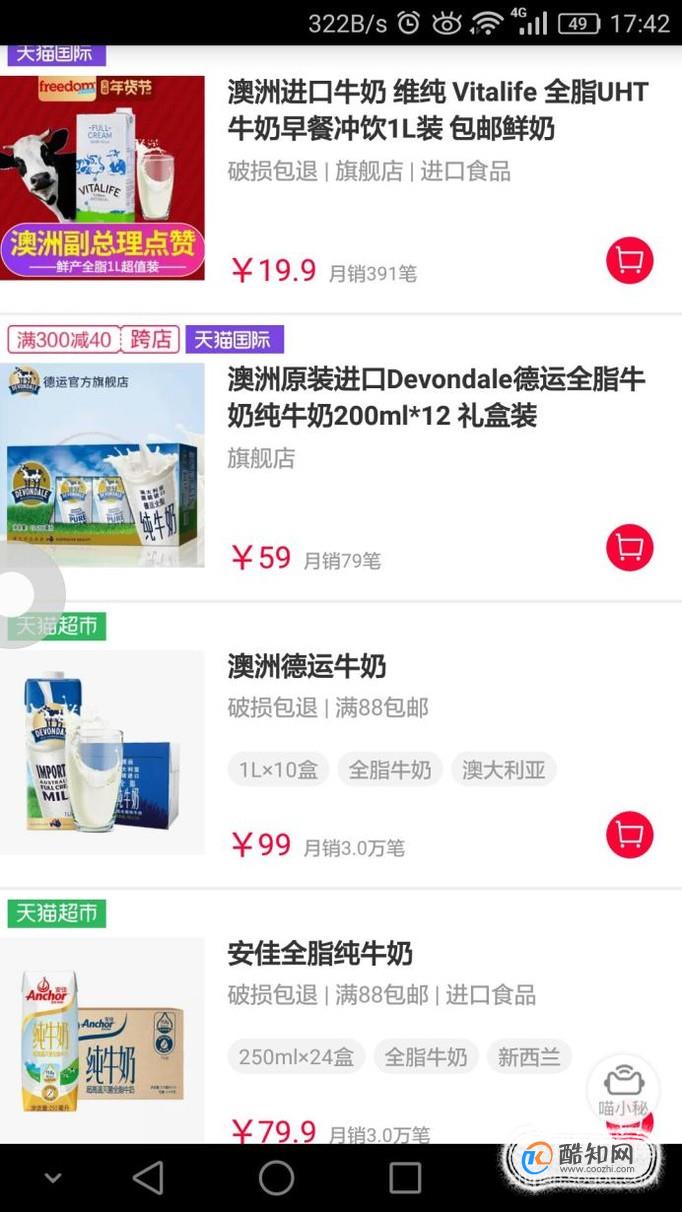Image resolution: width=682 pixels, height=1212 pixels.
Task: Tap the down arrow in navigation bar
Action: (x=54, y=1179)
